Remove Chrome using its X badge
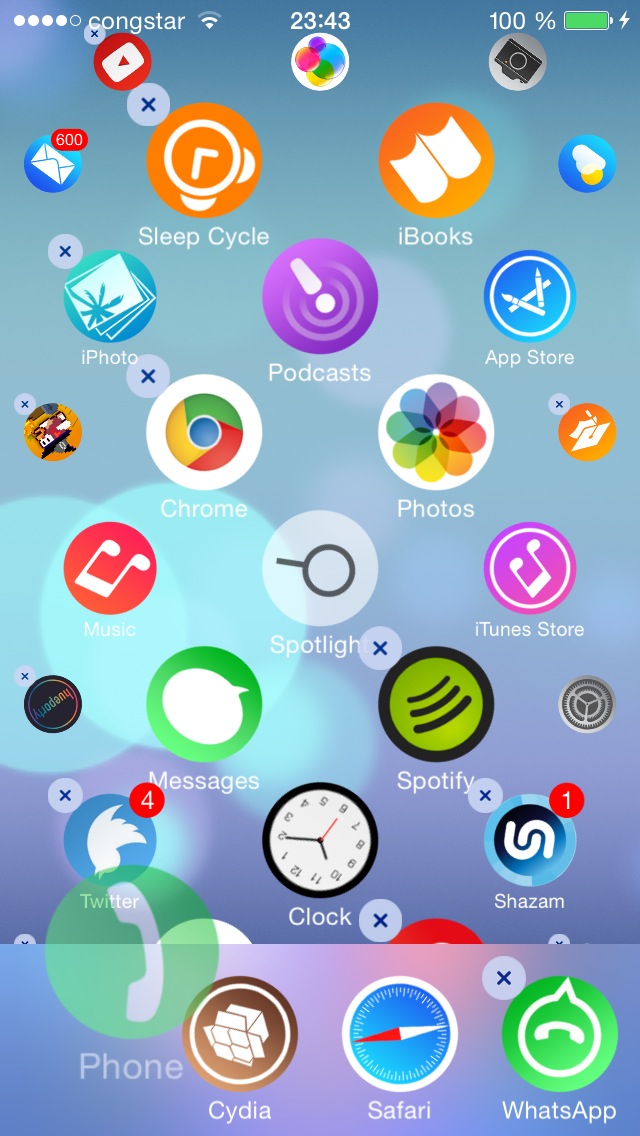The width and height of the screenshot is (640, 1136). [x=148, y=377]
